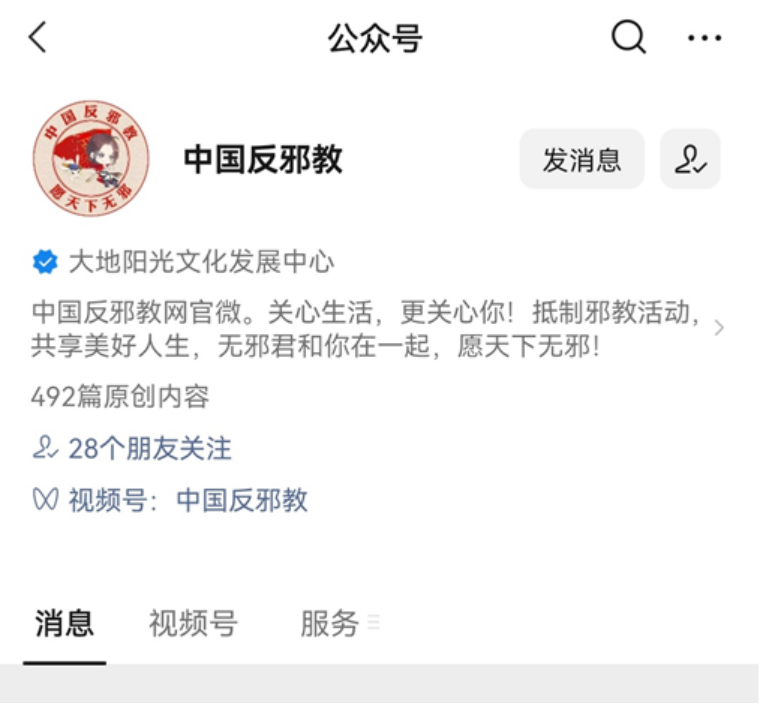View the 28个朋友关注 friends list
The image size is (761, 704).
click(133, 449)
